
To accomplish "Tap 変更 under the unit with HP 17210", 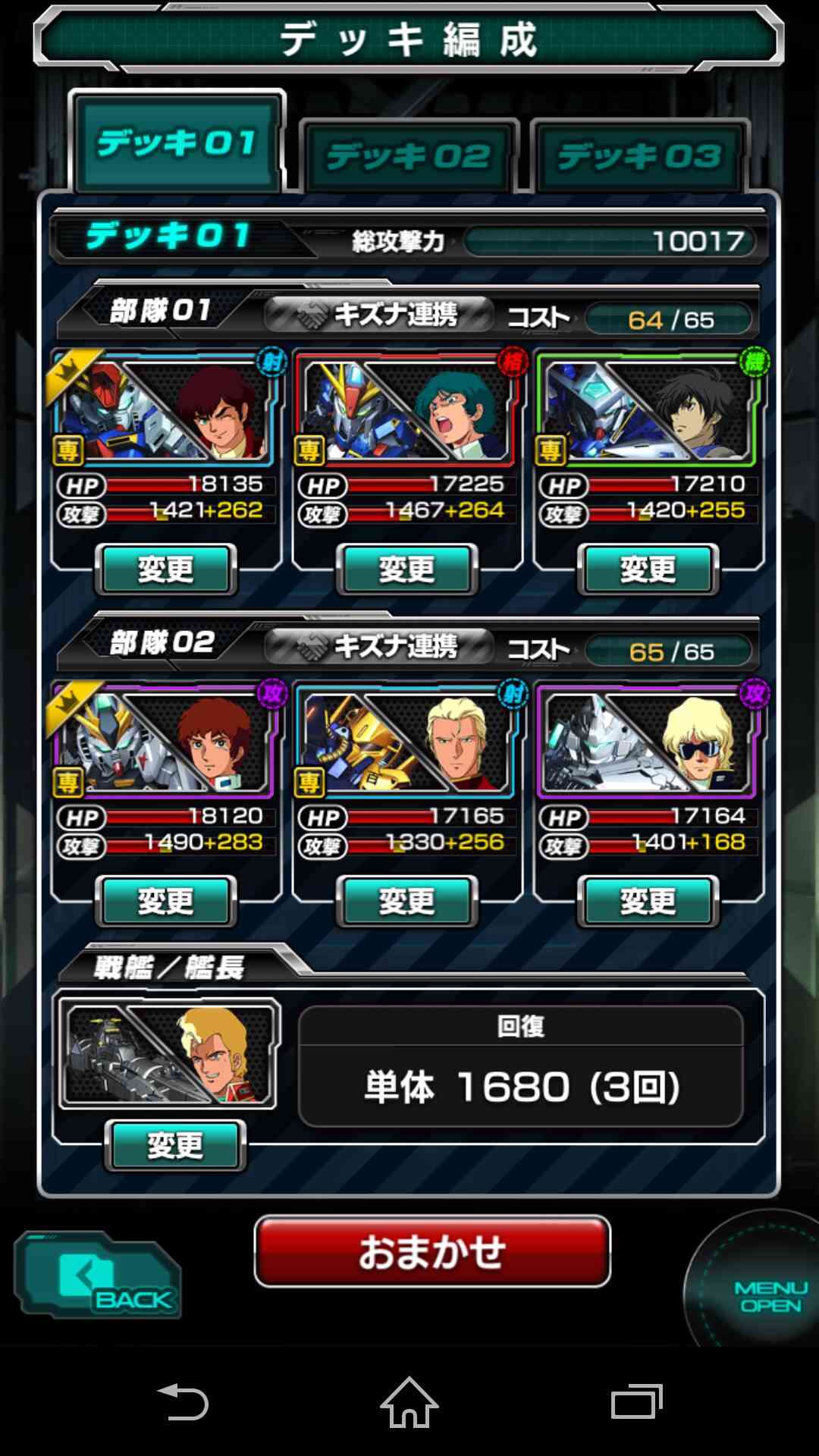I will 648,569.
